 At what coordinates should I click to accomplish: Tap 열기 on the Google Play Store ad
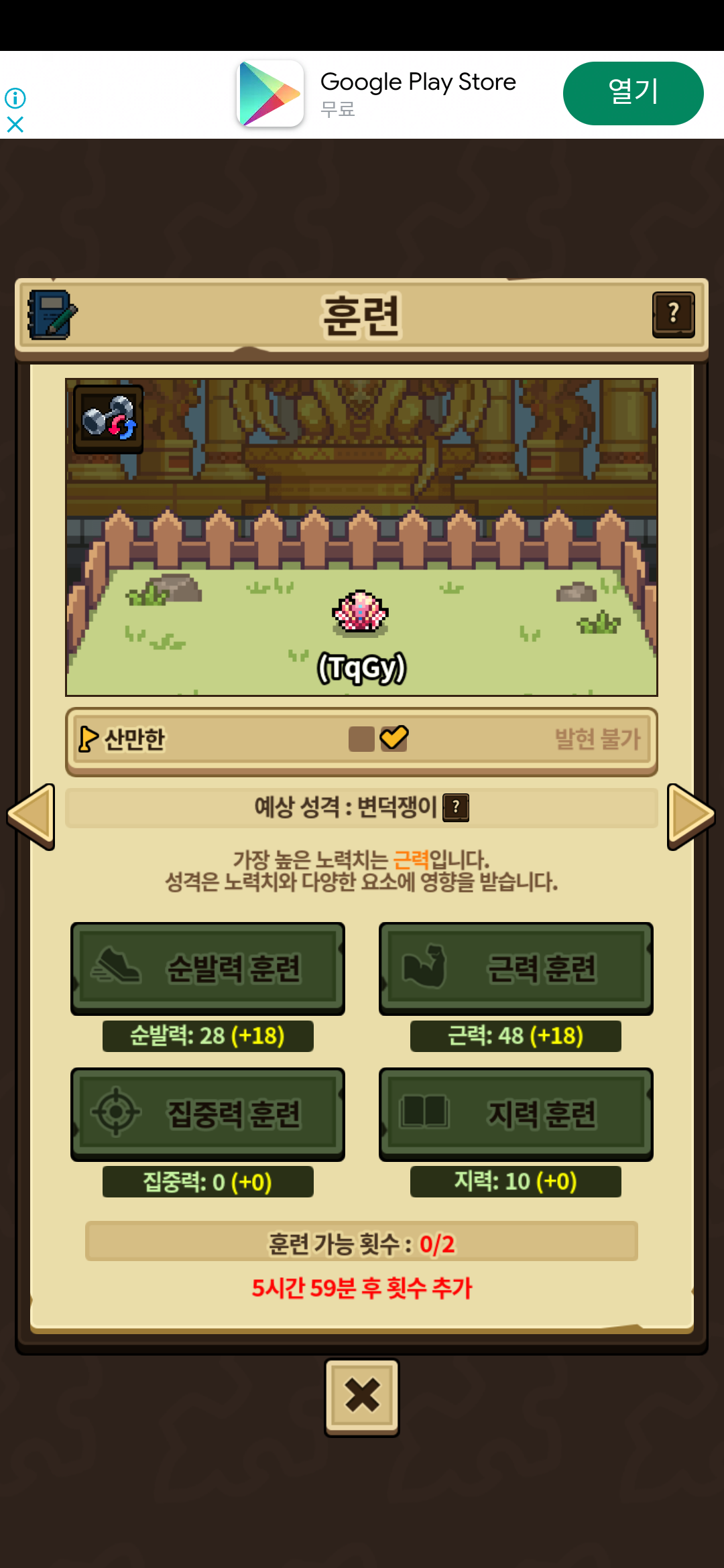pos(633,93)
